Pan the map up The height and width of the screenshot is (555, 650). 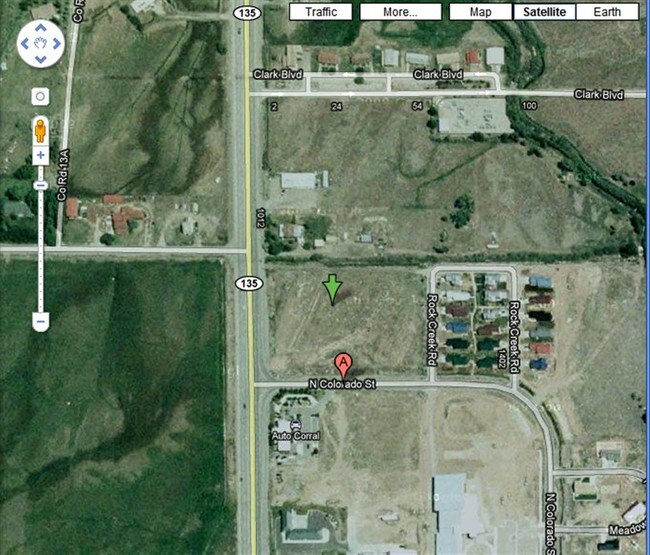tap(41, 28)
